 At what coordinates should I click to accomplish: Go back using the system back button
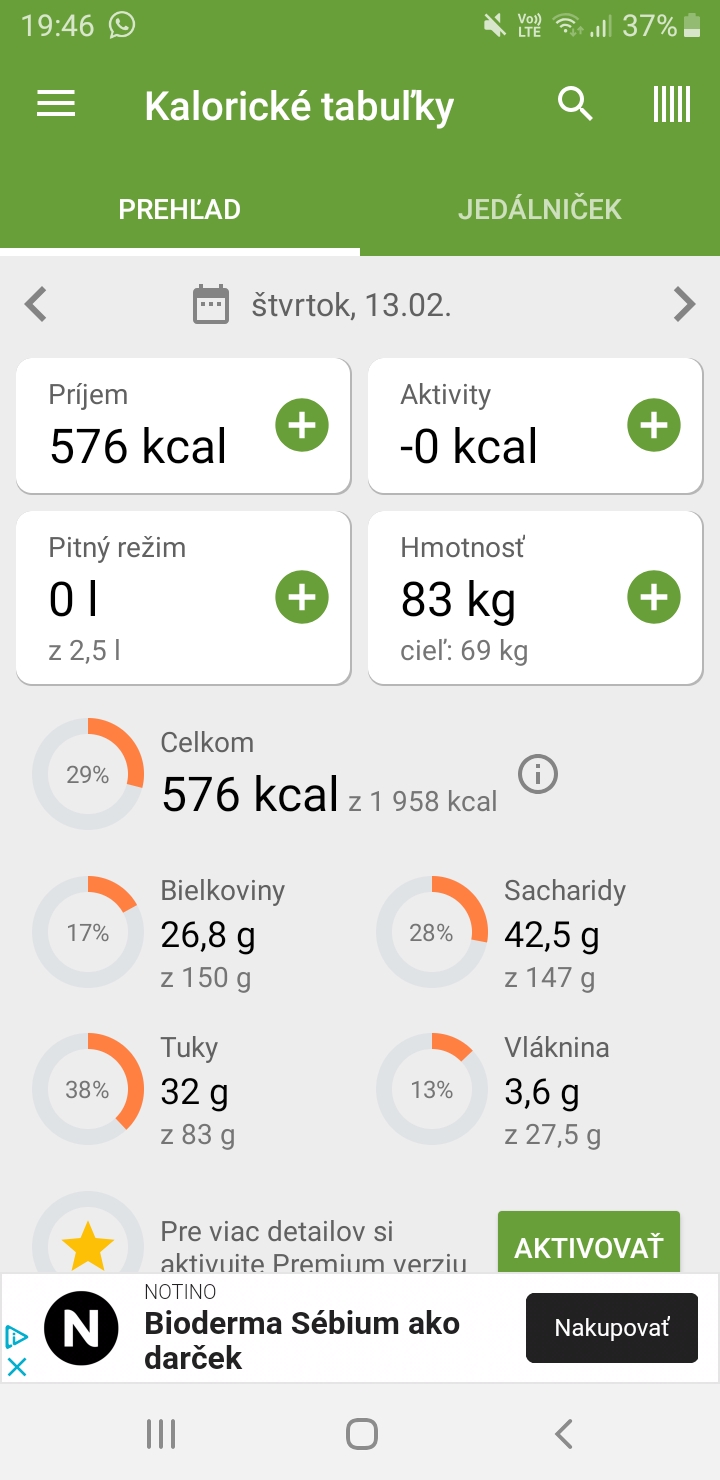tap(564, 1434)
